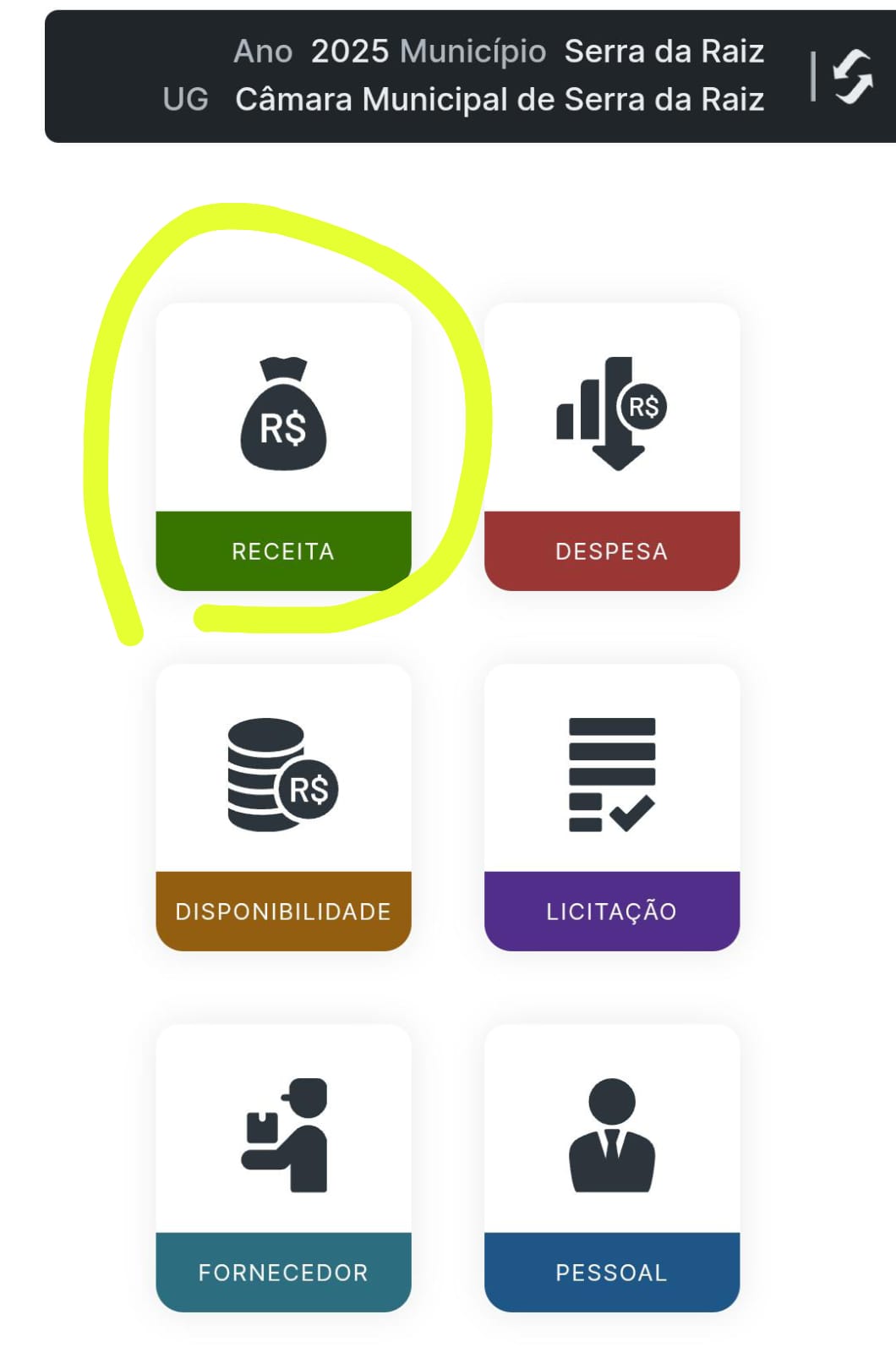Open the Pessoal card
896x1353 pixels.
pyautogui.click(x=611, y=1169)
